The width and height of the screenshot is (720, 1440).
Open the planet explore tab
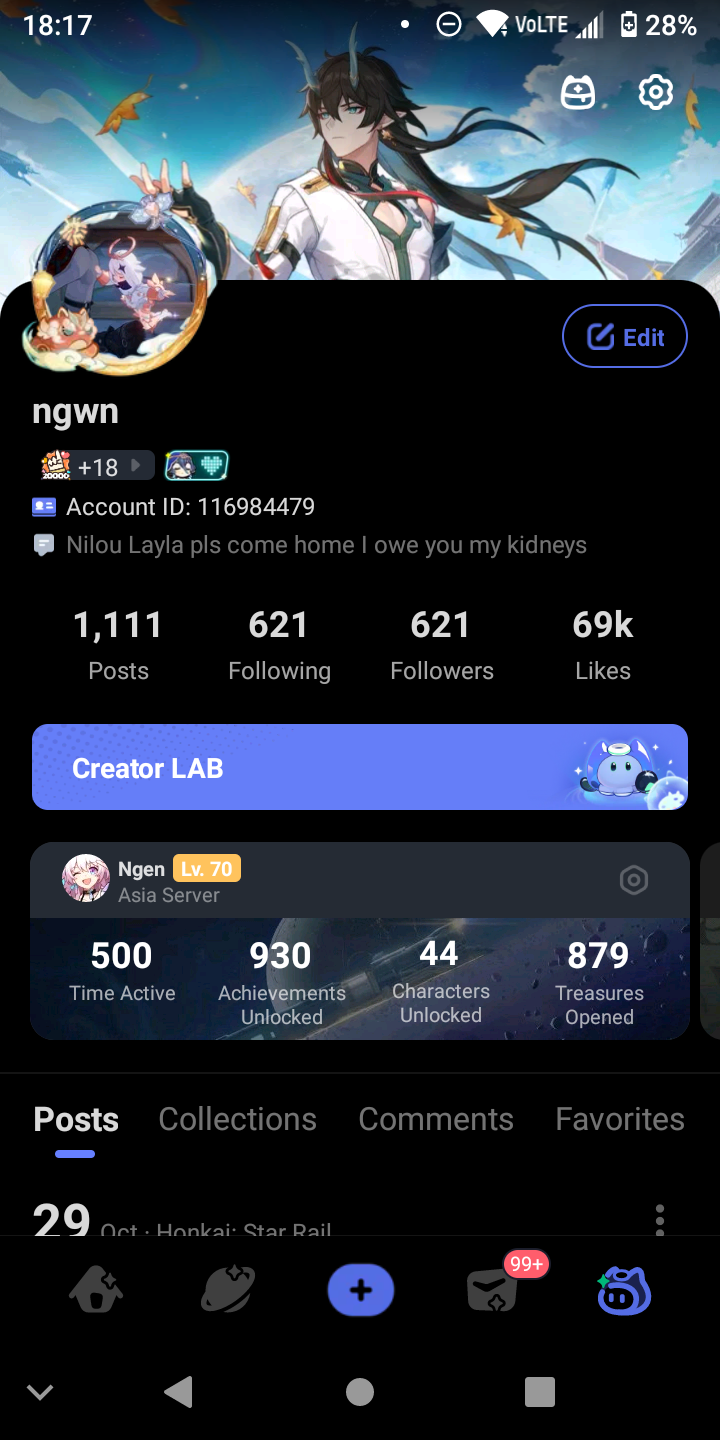[228, 1291]
